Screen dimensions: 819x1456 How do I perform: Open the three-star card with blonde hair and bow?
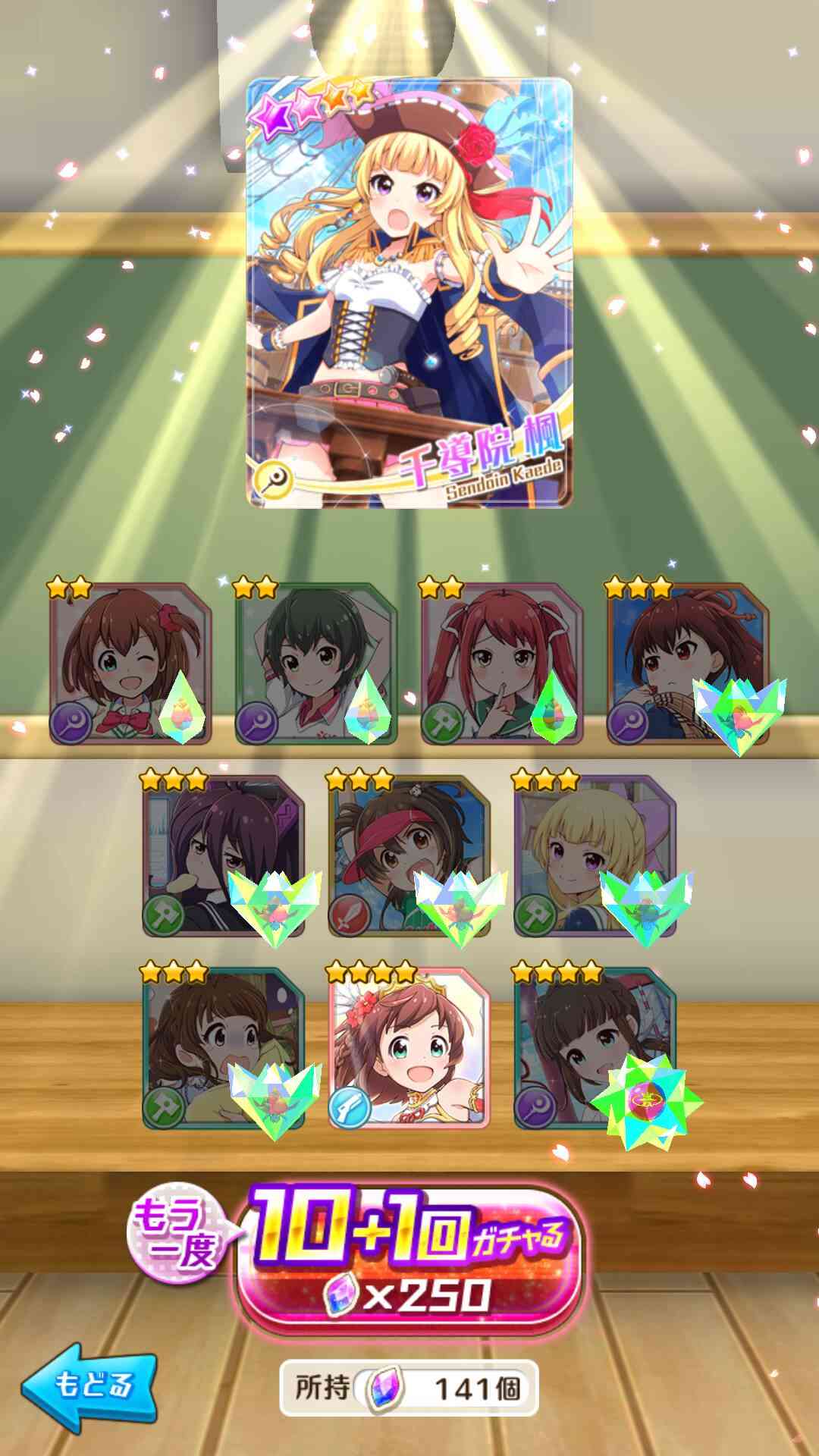595,855
